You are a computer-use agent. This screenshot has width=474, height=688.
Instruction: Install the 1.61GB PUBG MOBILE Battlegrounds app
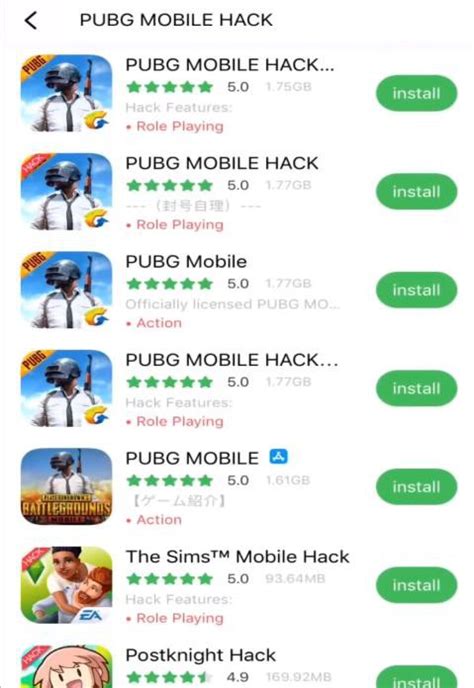[x=416, y=487]
